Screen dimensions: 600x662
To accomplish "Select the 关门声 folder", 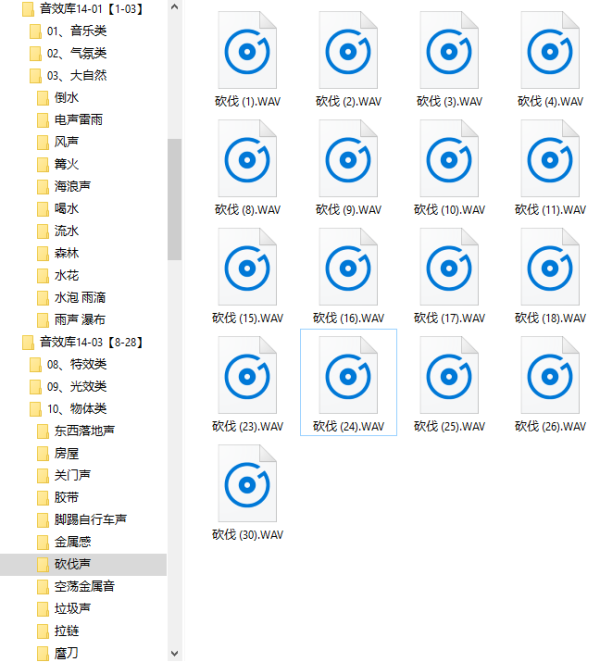I will [x=72, y=475].
